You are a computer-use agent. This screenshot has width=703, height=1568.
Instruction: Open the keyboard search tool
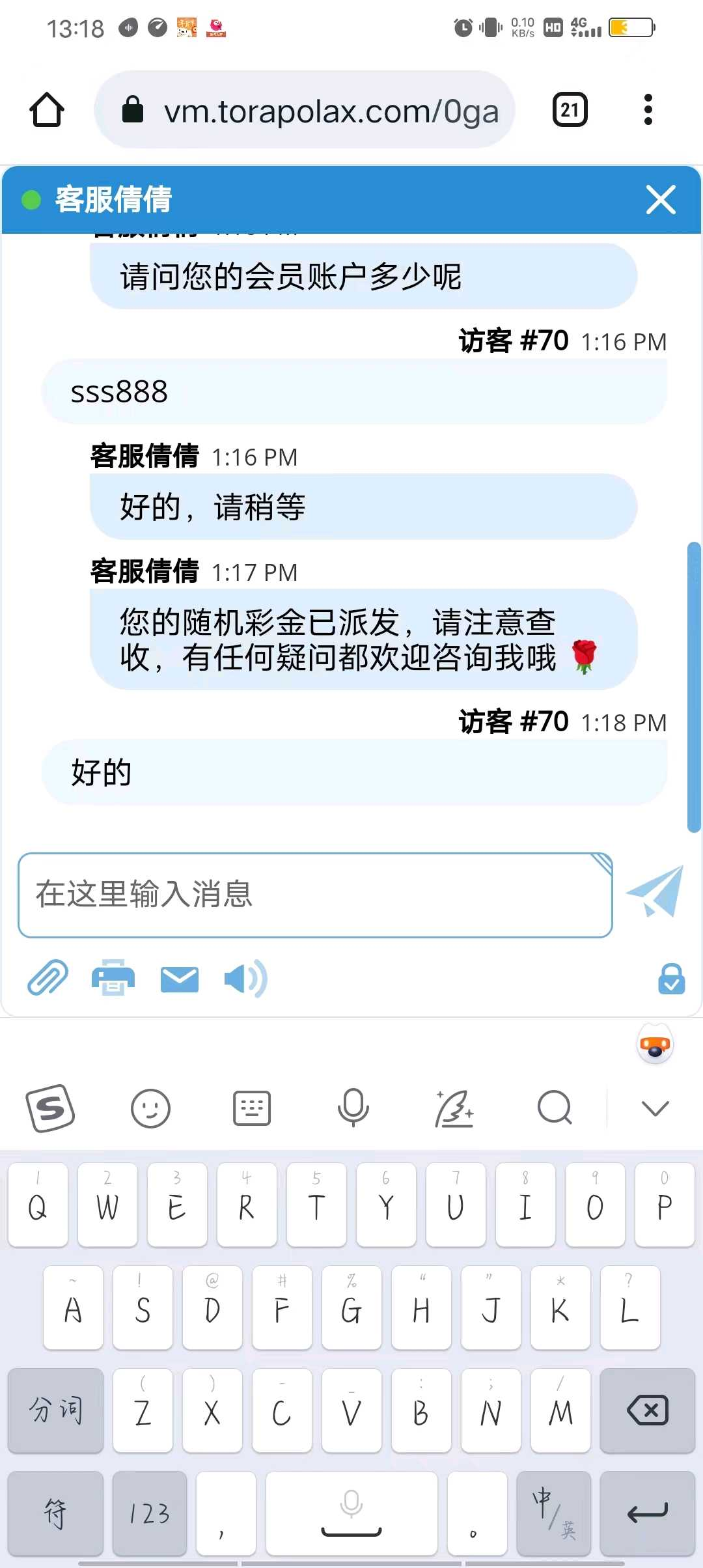(x=555, y=1108)
